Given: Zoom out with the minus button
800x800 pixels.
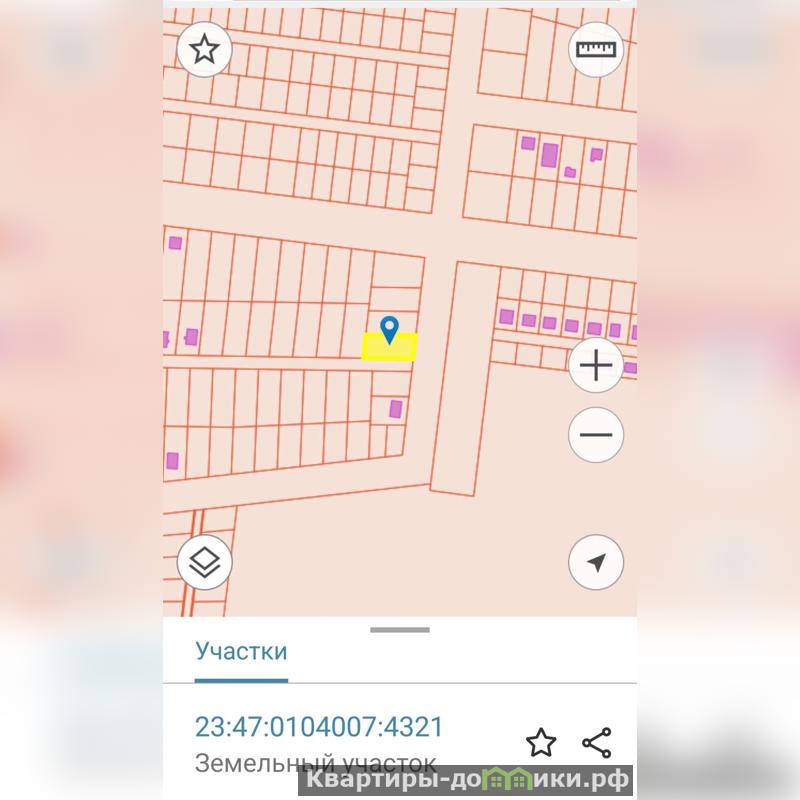Looking at the screenshot, I should pos(596,435).
